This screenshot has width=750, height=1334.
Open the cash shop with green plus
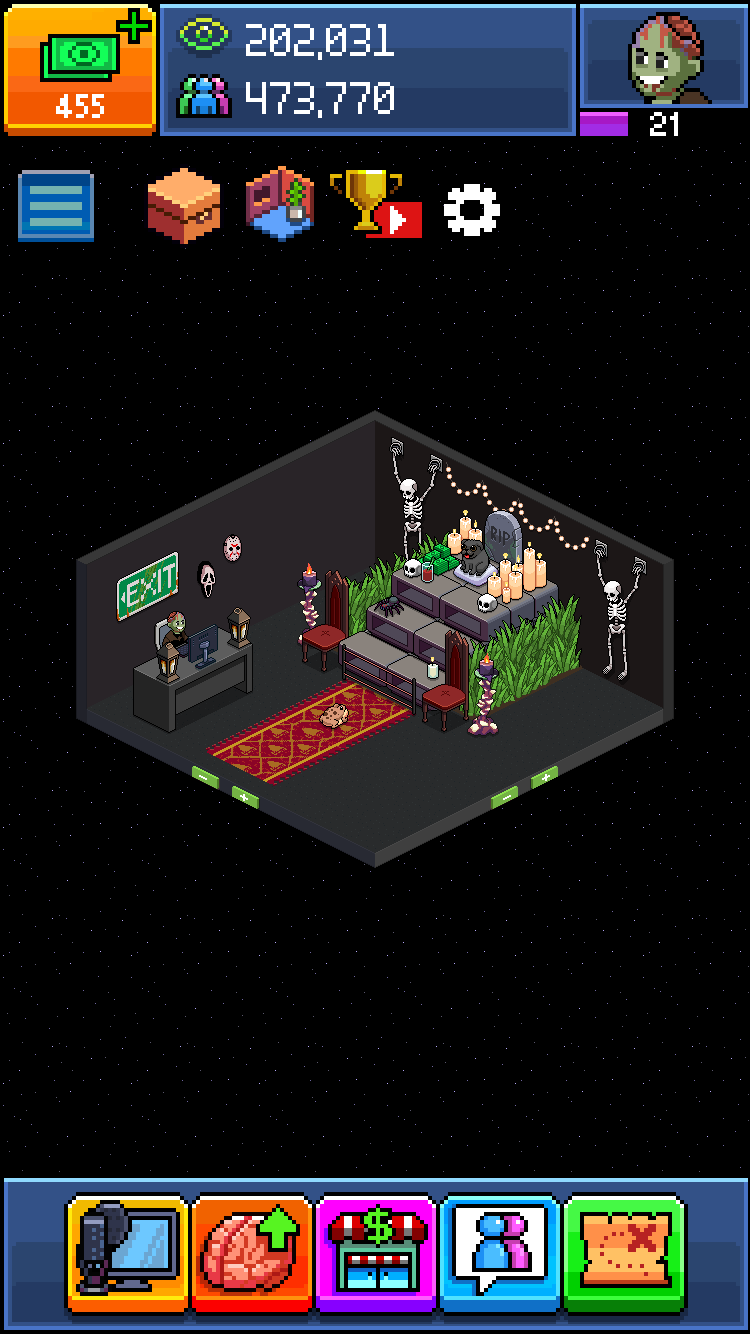point(80,68)
